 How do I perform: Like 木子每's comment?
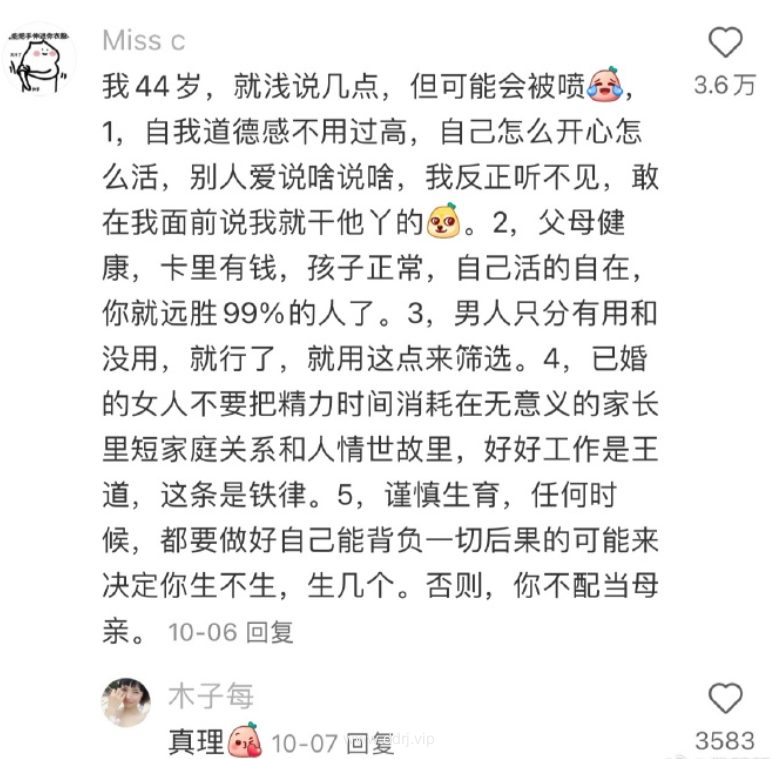coord(725,698)
